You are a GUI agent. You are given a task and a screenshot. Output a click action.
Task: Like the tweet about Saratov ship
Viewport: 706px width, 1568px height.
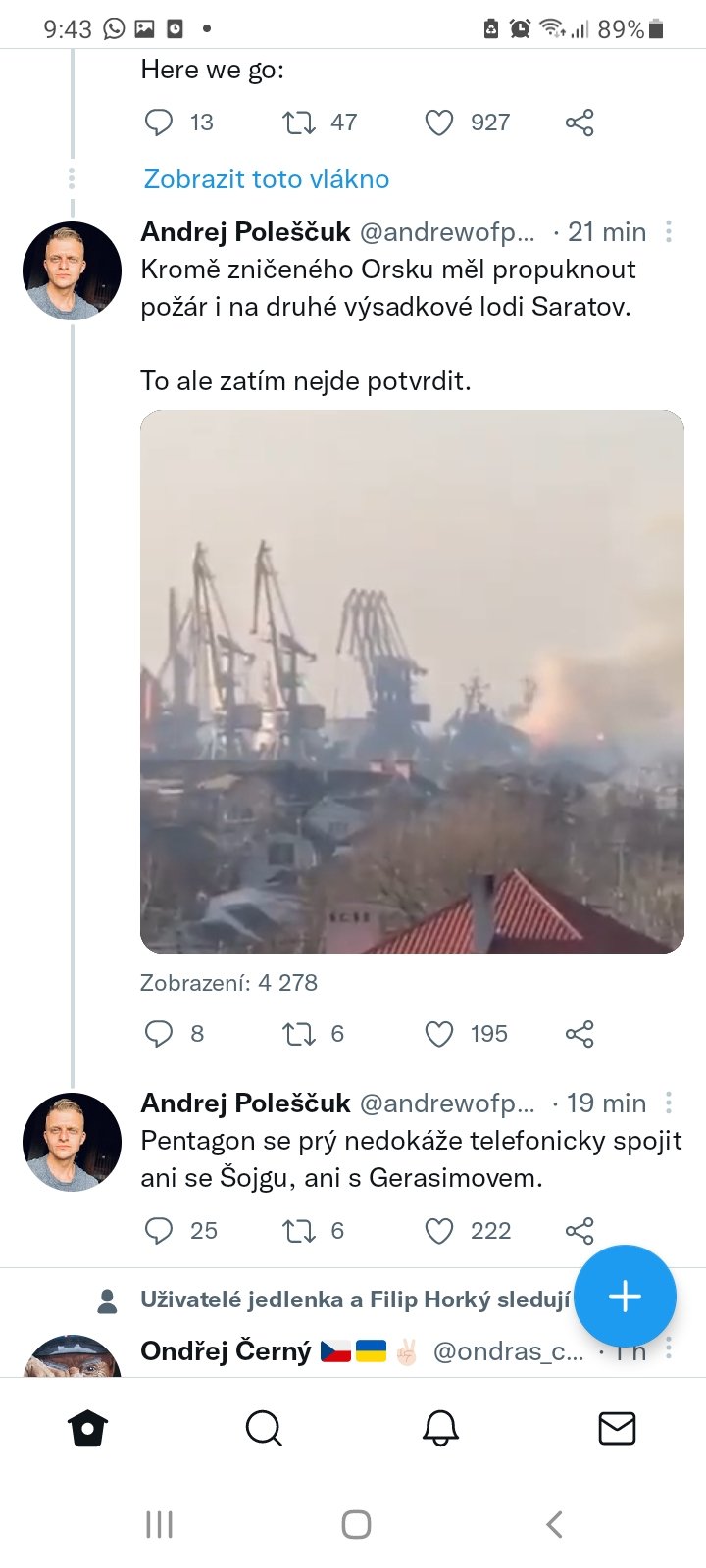click(438, 1034)
